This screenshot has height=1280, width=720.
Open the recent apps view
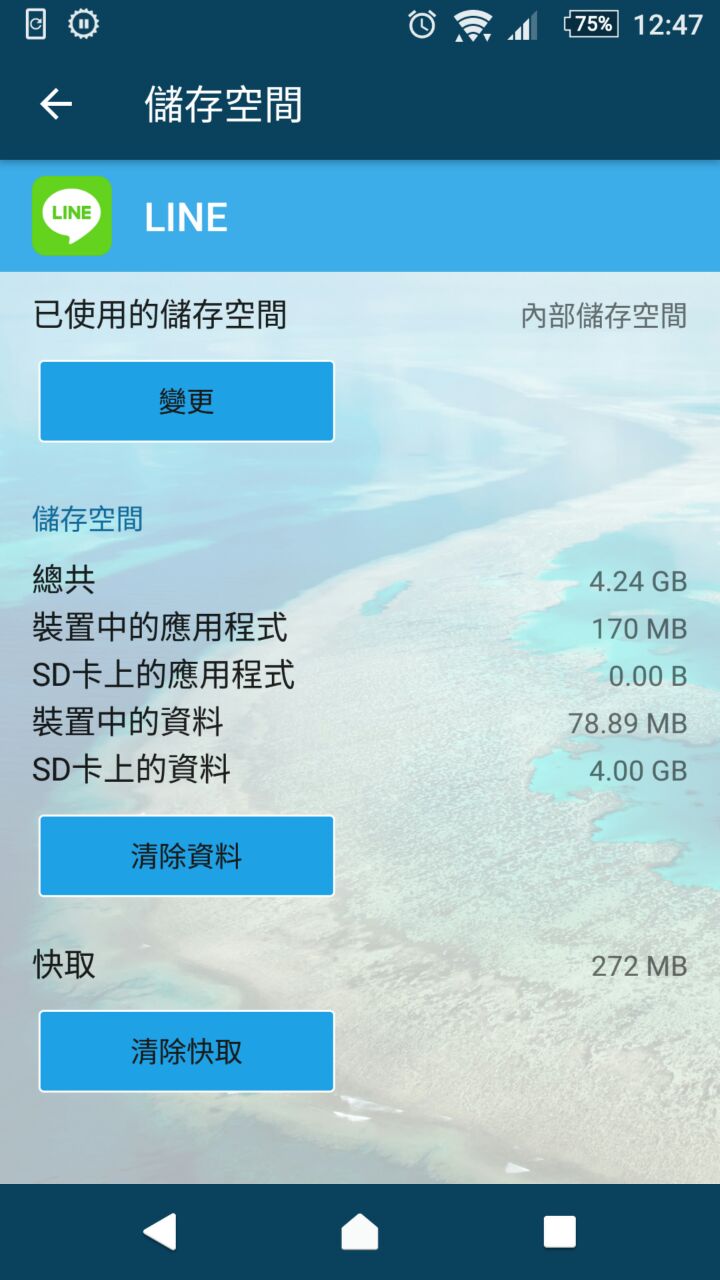(559, 1232)
